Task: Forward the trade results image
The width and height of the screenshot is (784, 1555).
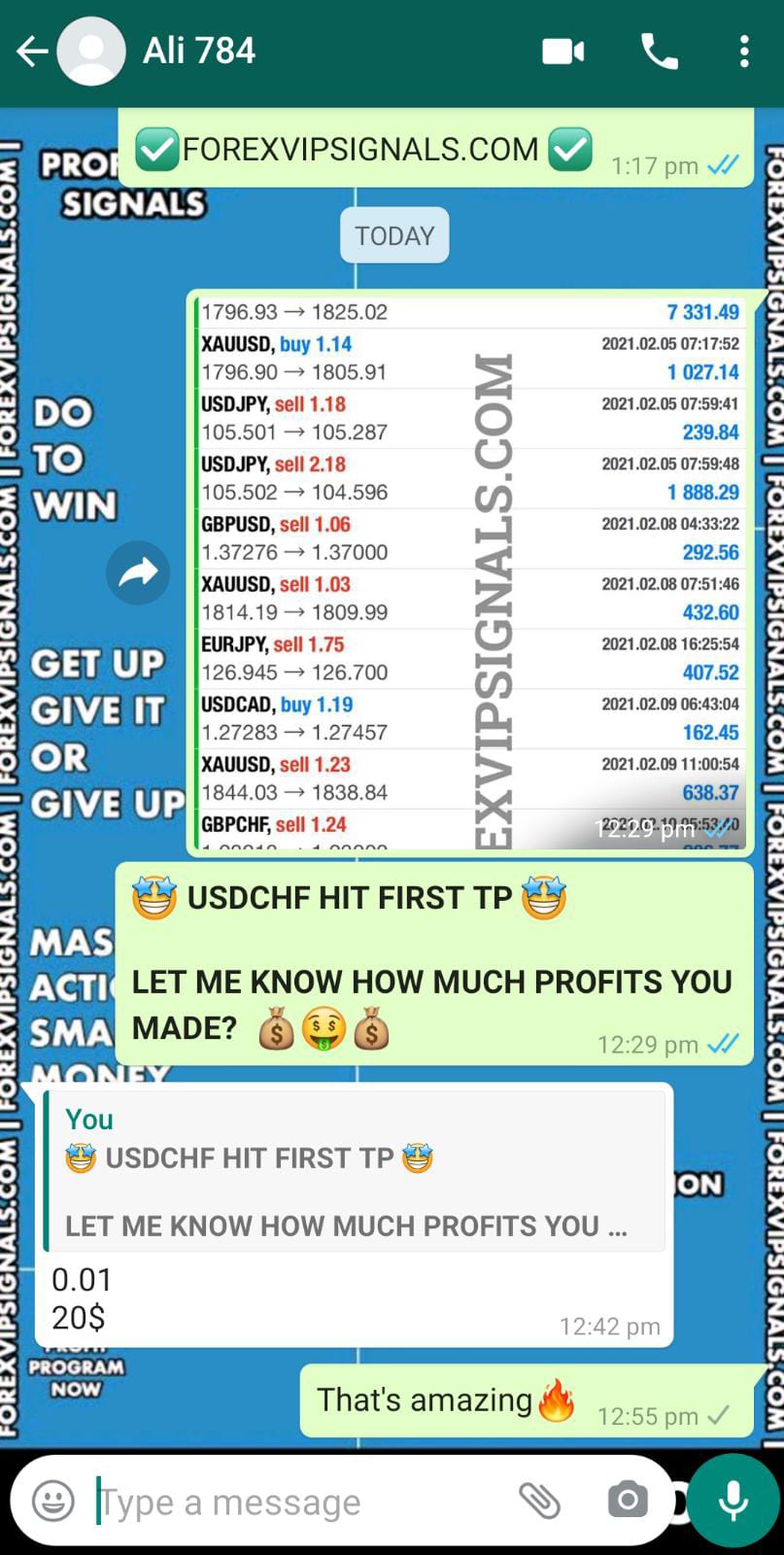Action: 137,573
